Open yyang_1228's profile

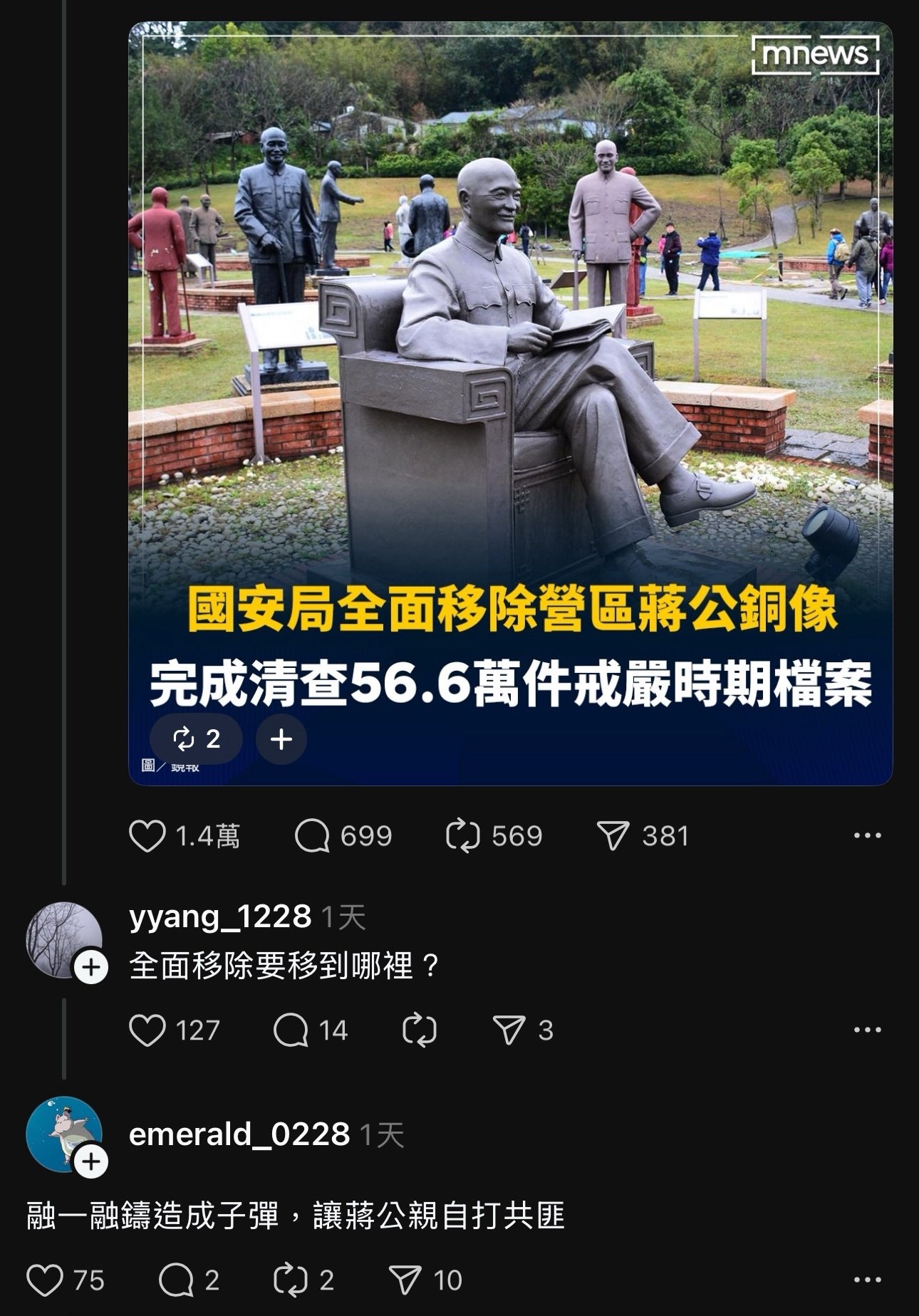(220, 916)
